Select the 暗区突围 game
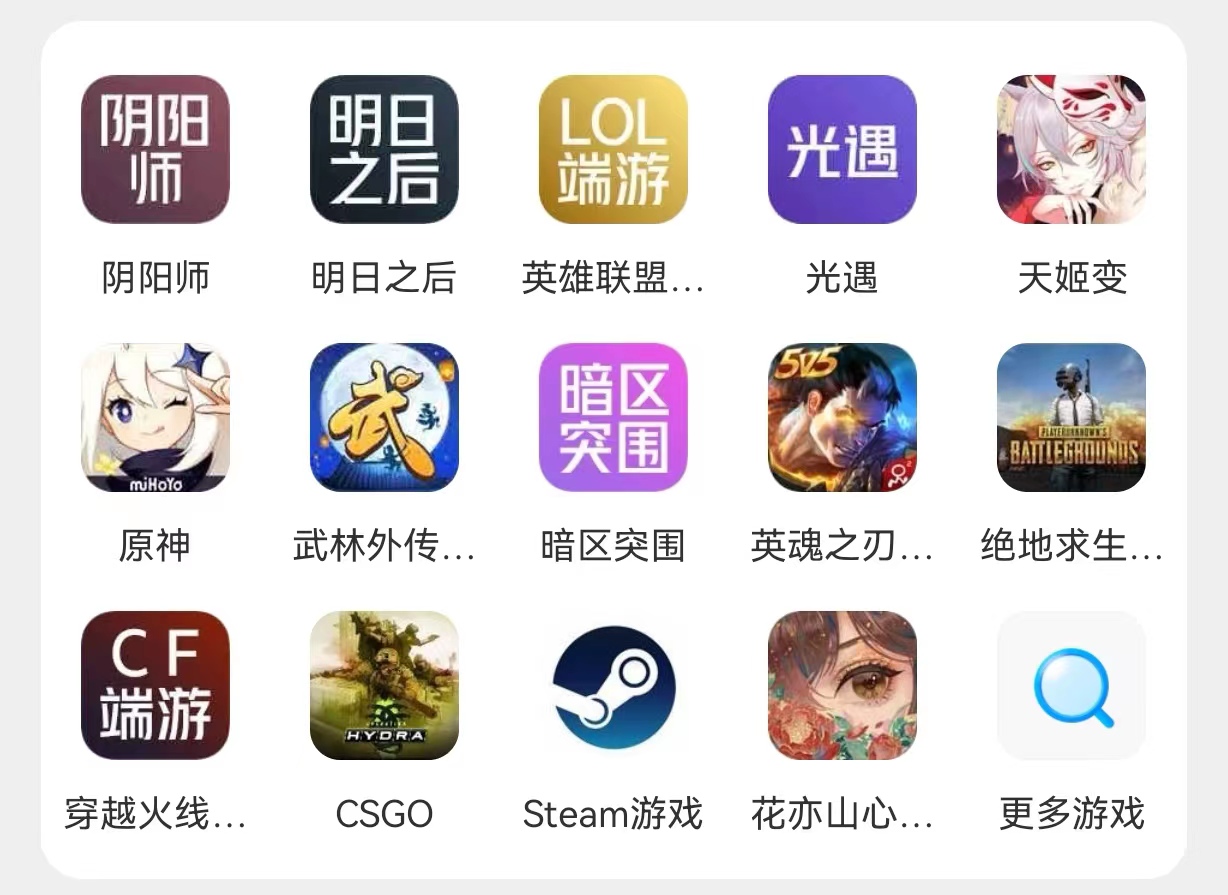Image resolution: width=1228 pixels, height=895 pixels. pyautogui.click(x=613, y=418)
